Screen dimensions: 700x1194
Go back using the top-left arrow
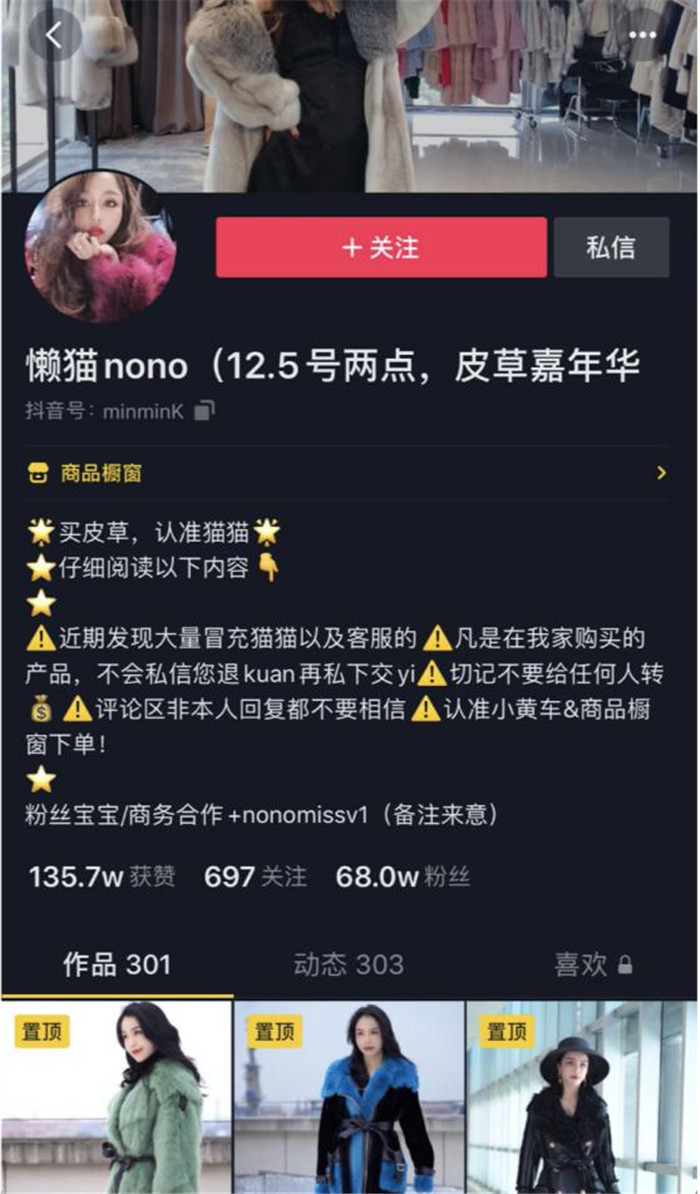pos(54,35)
